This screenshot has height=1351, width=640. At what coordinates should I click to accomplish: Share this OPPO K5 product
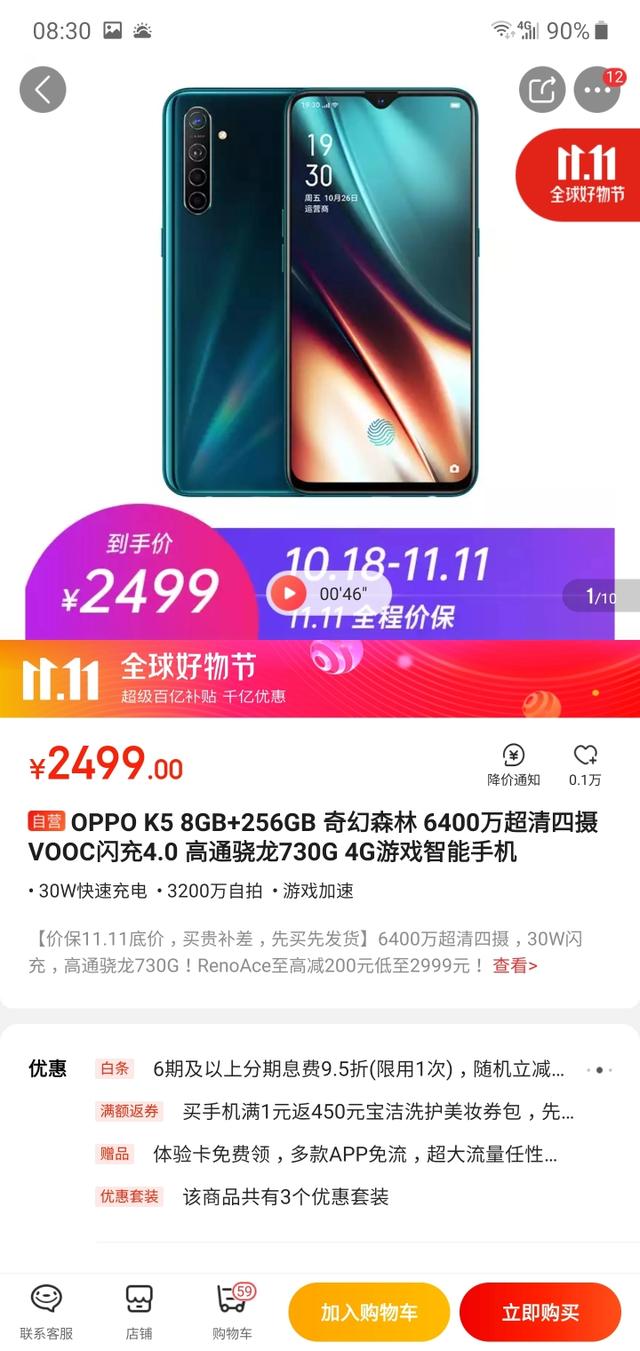(542, 91)
